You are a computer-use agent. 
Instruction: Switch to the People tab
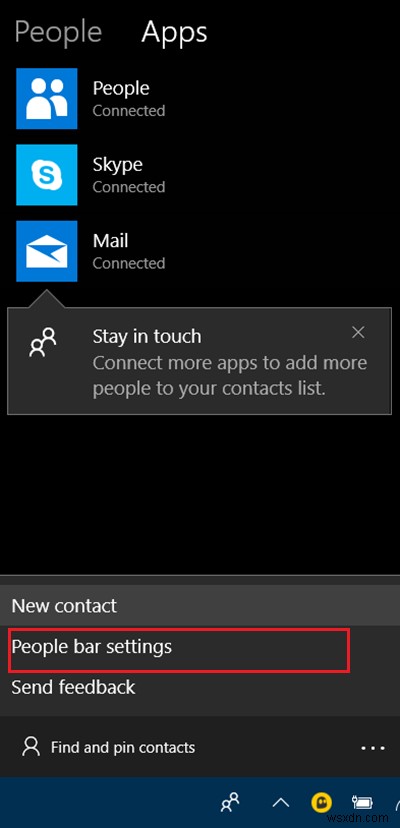pos(58,32)
